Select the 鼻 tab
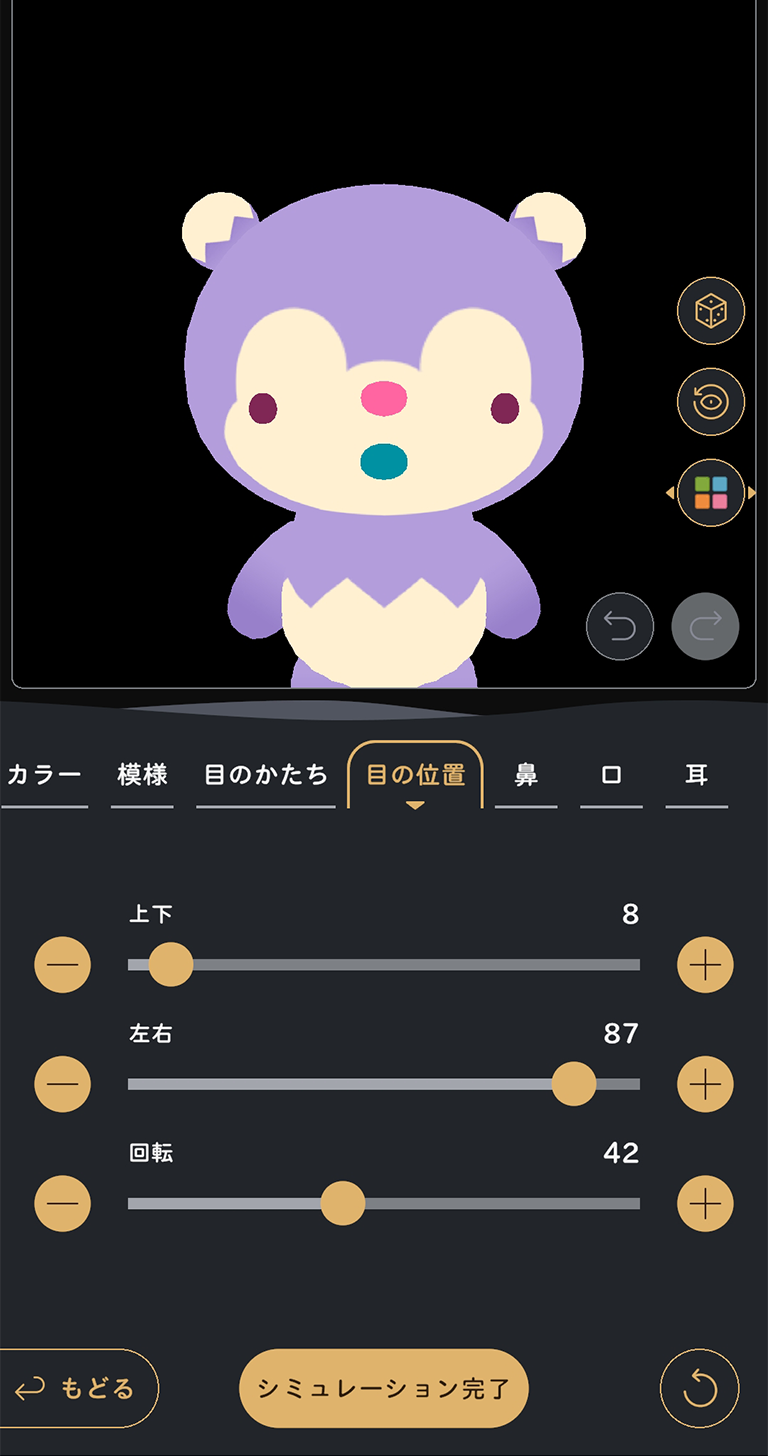 point(526,775)
